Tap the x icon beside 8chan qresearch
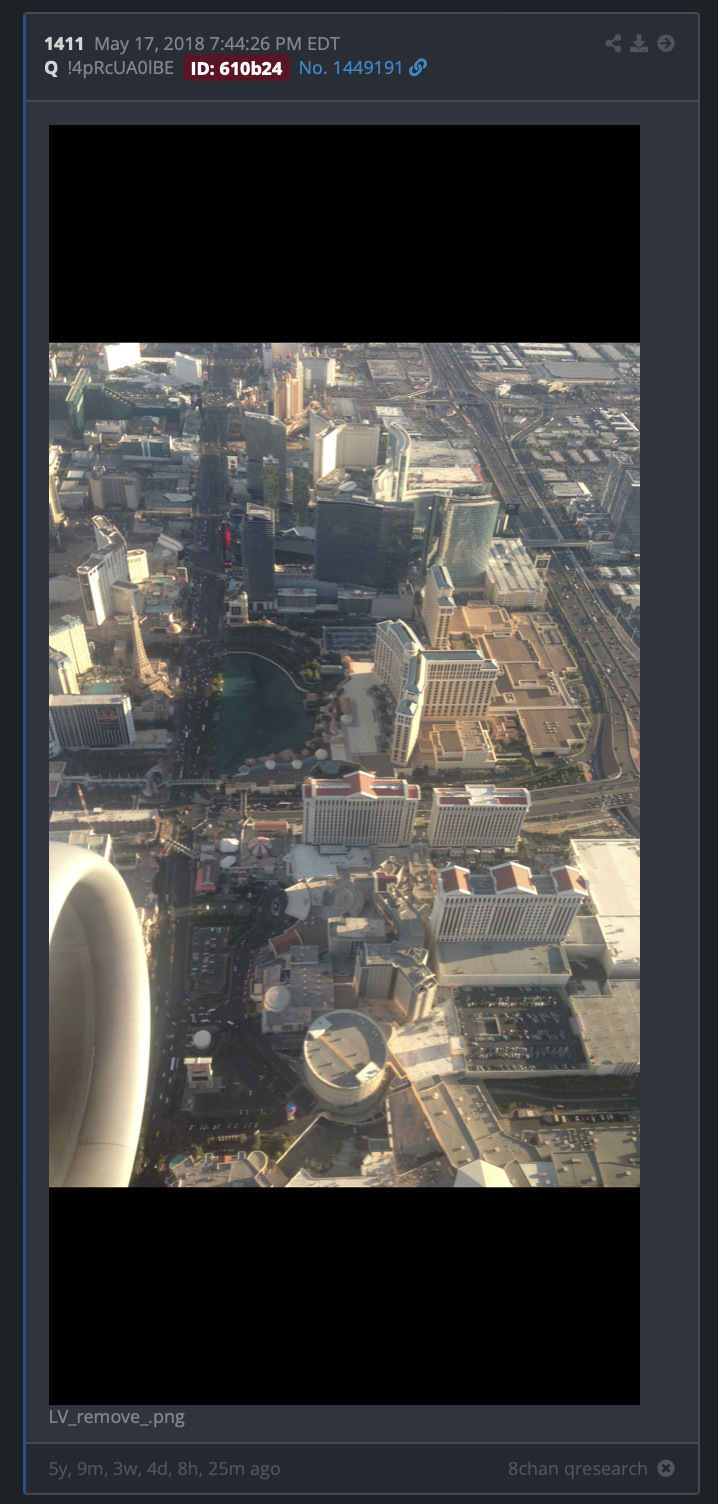The height and width of the screenshot is (1504, 718). [x=666, y=1468]
